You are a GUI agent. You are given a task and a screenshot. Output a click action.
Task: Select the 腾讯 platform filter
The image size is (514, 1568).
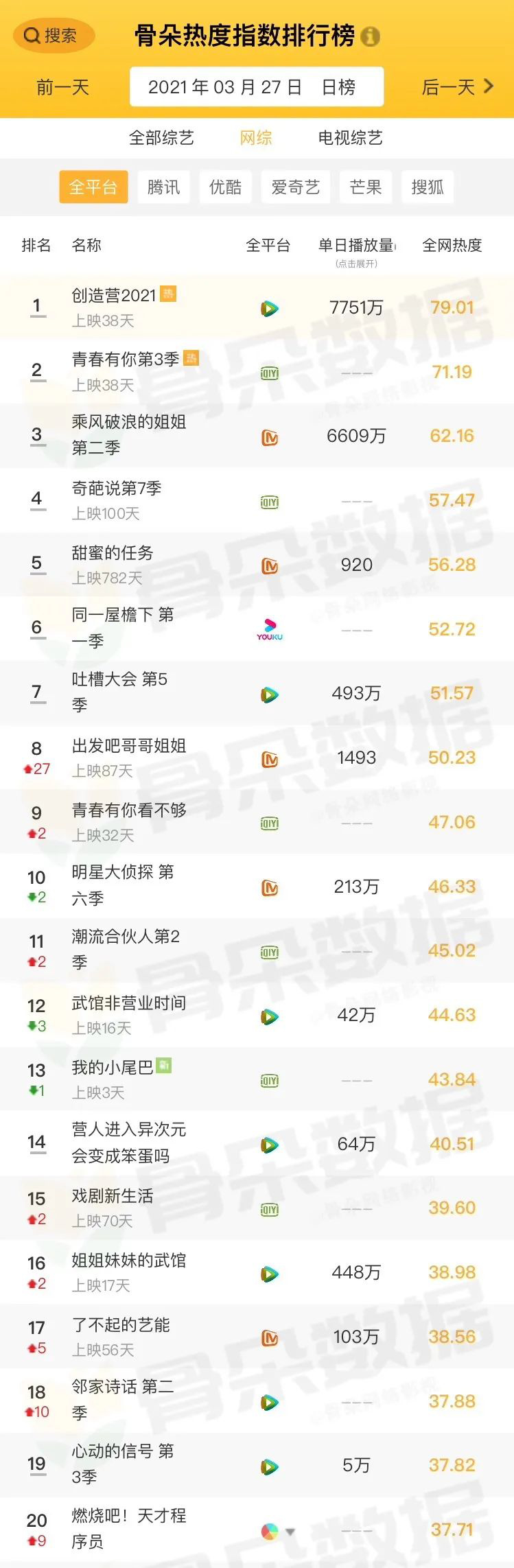point(163,187)
